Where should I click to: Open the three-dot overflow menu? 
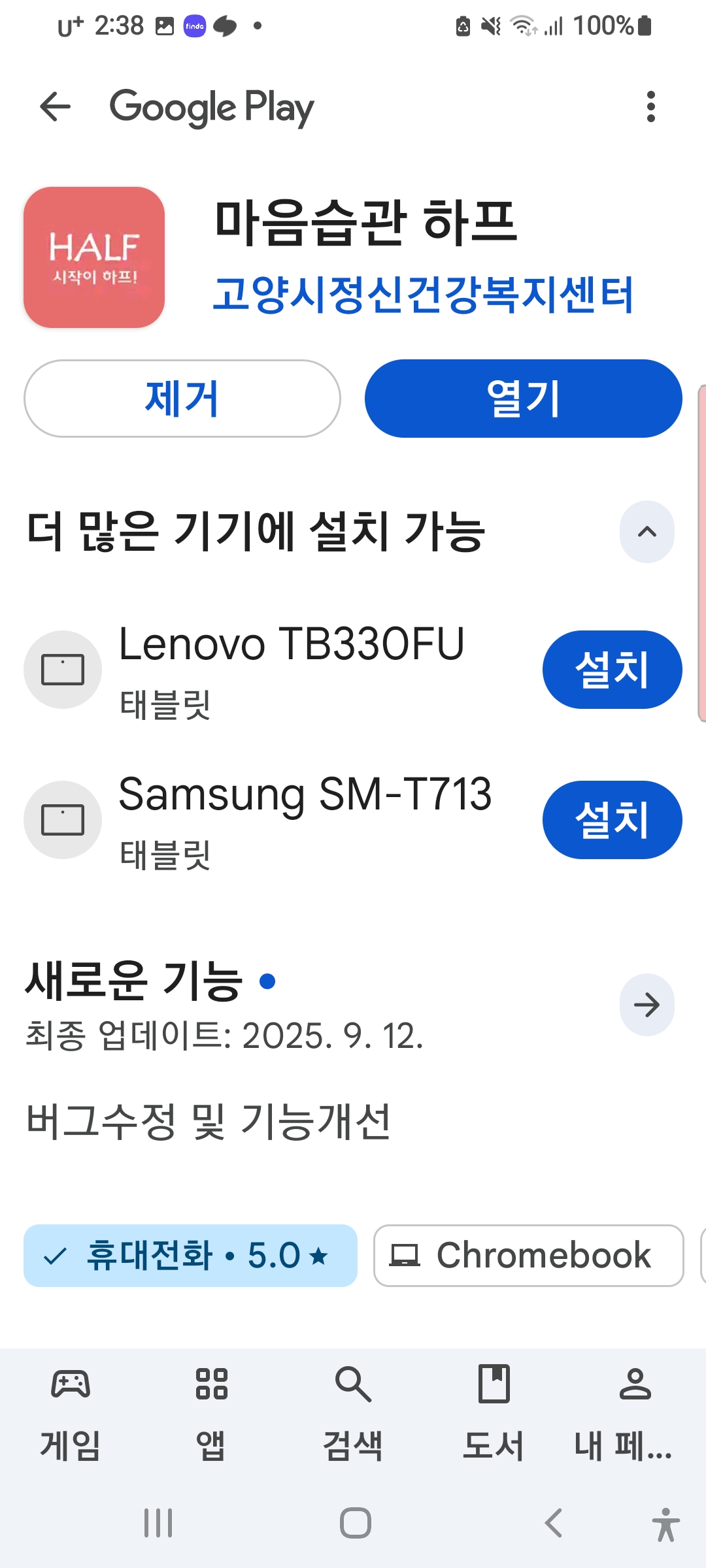650,107
